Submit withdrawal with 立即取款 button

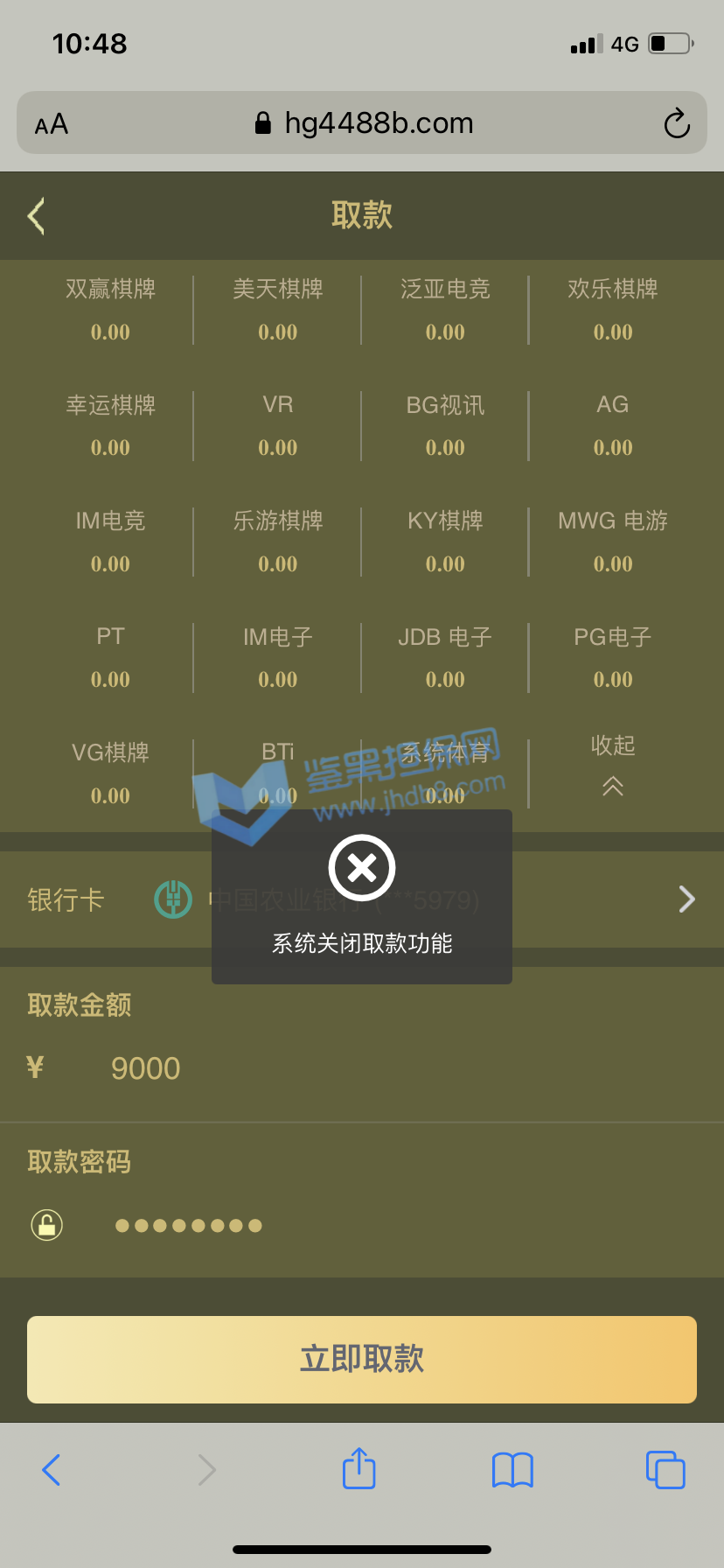[x=362, y=1359]
